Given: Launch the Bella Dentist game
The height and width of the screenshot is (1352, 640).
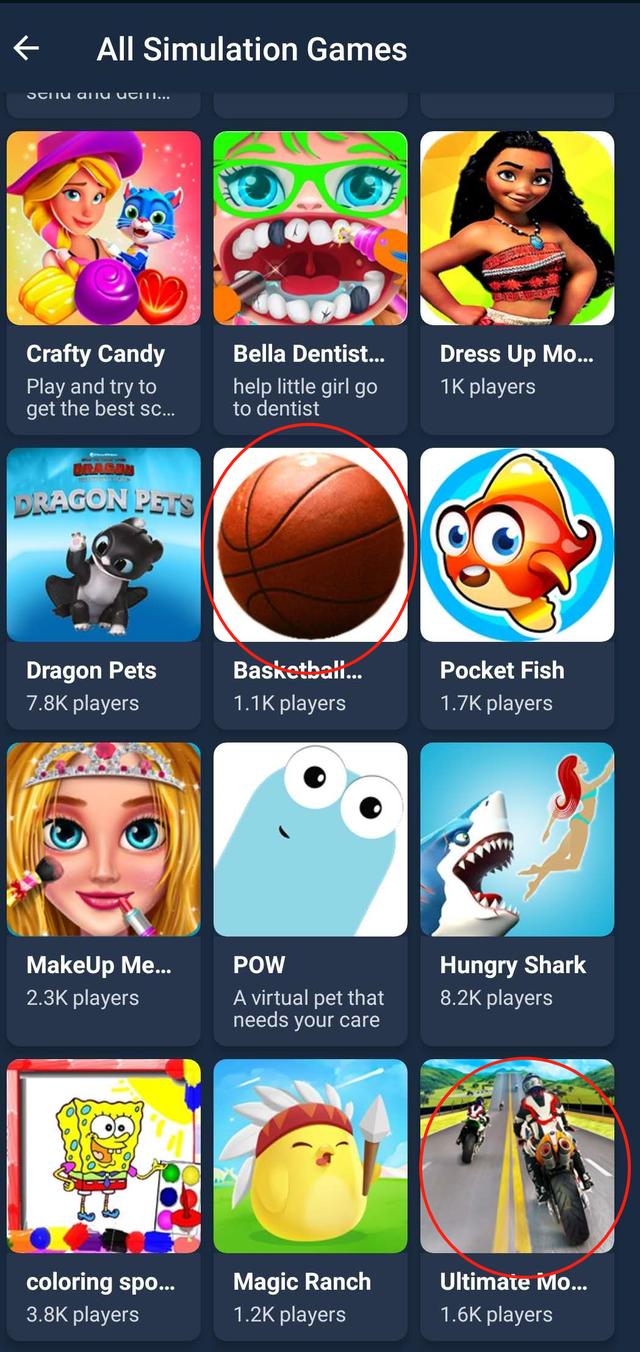Looking at the screenshot, I should [310, 228].
